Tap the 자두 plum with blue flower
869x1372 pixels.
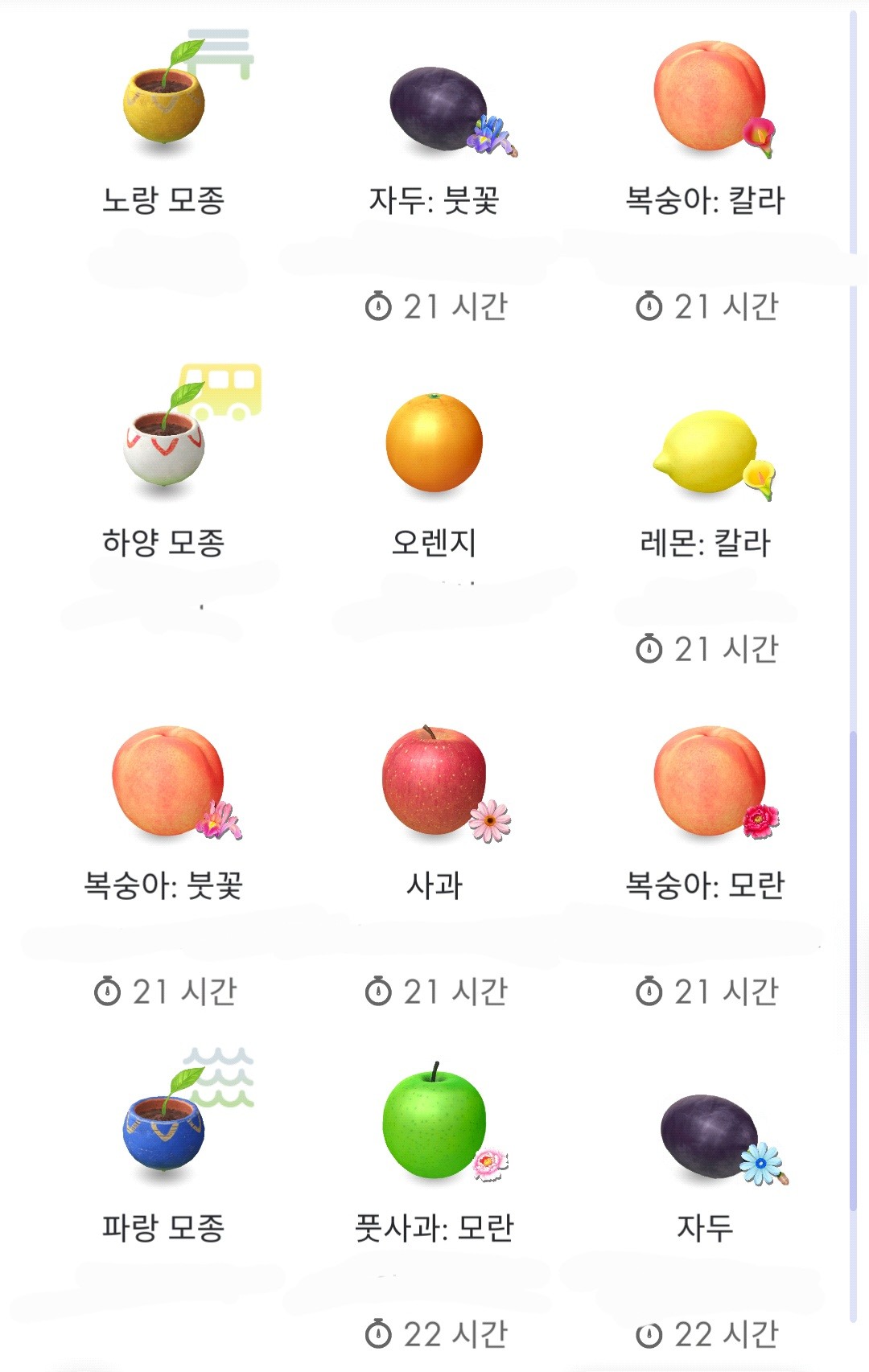click(708, 1136)
